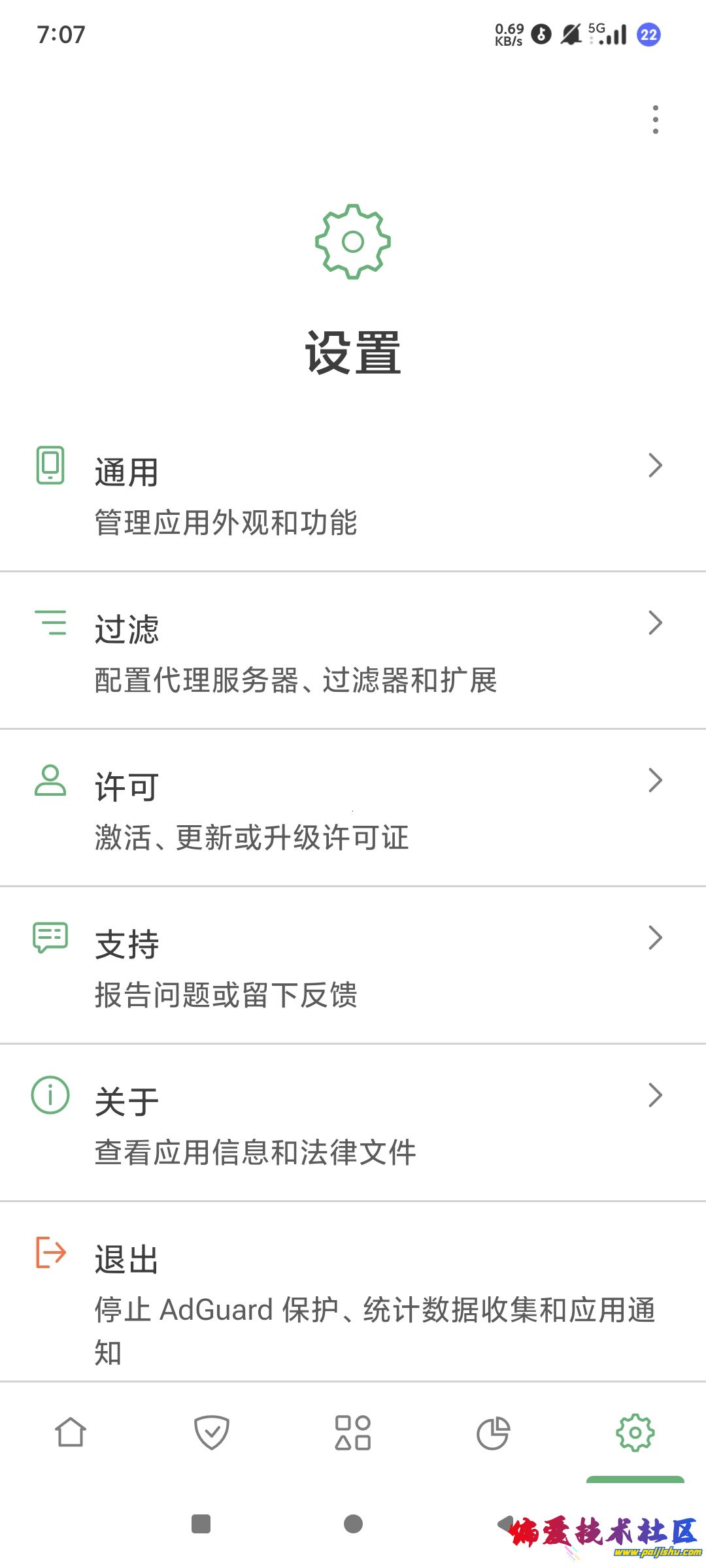Switch to the protection shield tab
This screenshot has width=706, height=1568.
click(212, 1433)
